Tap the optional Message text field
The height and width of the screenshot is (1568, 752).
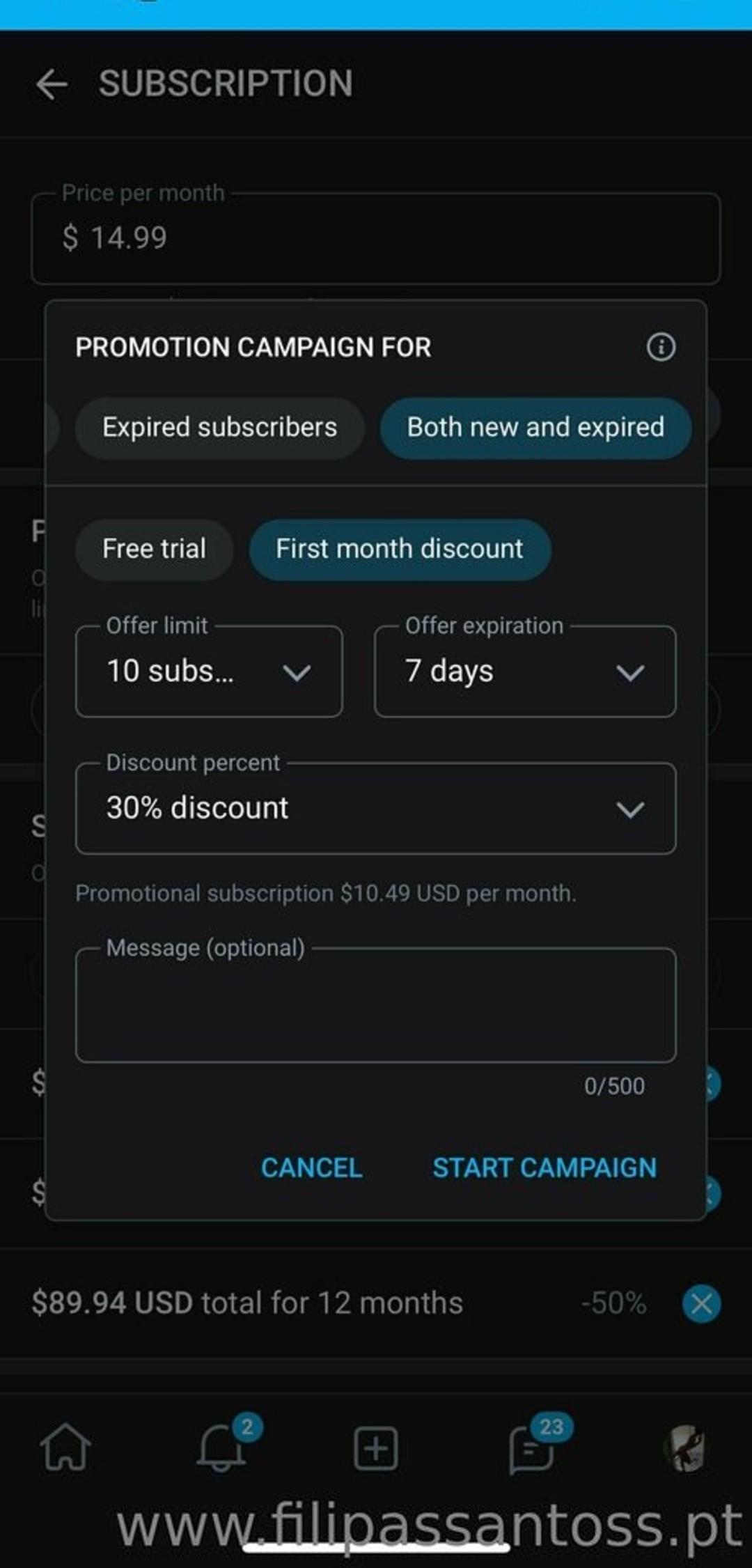tap(375, 1004)
